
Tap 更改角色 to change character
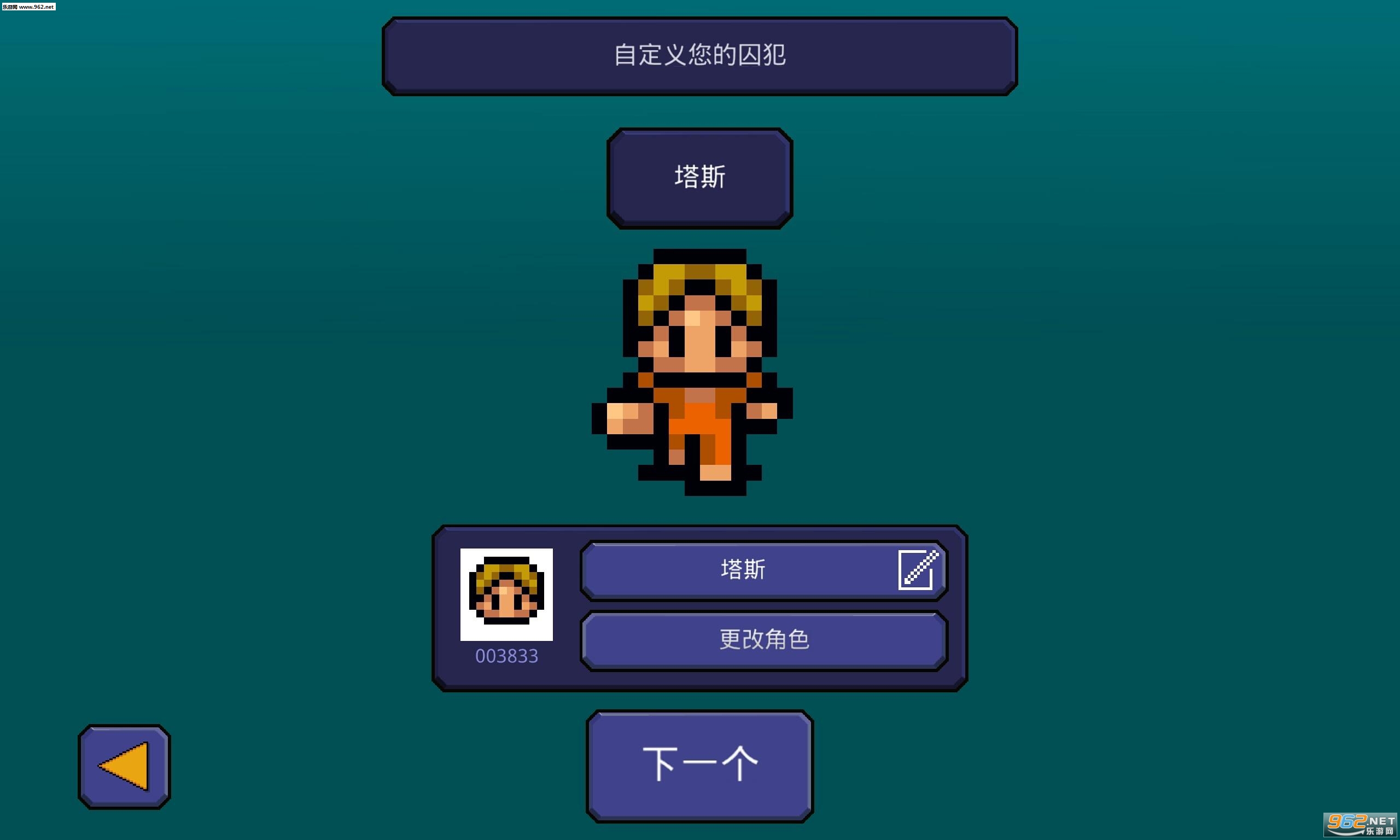coord(763,640)
